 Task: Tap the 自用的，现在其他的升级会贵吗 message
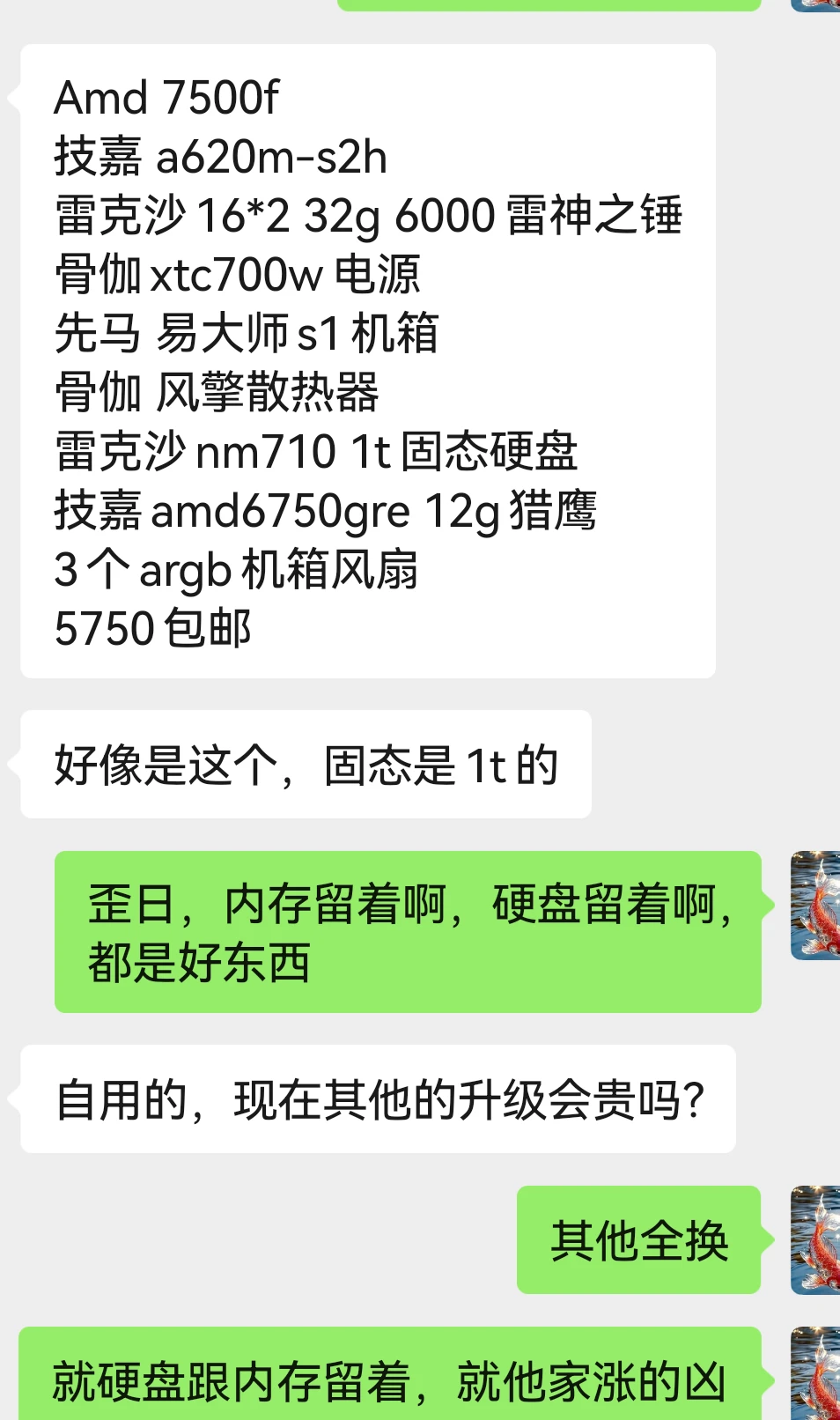[x=379, y=1096]
